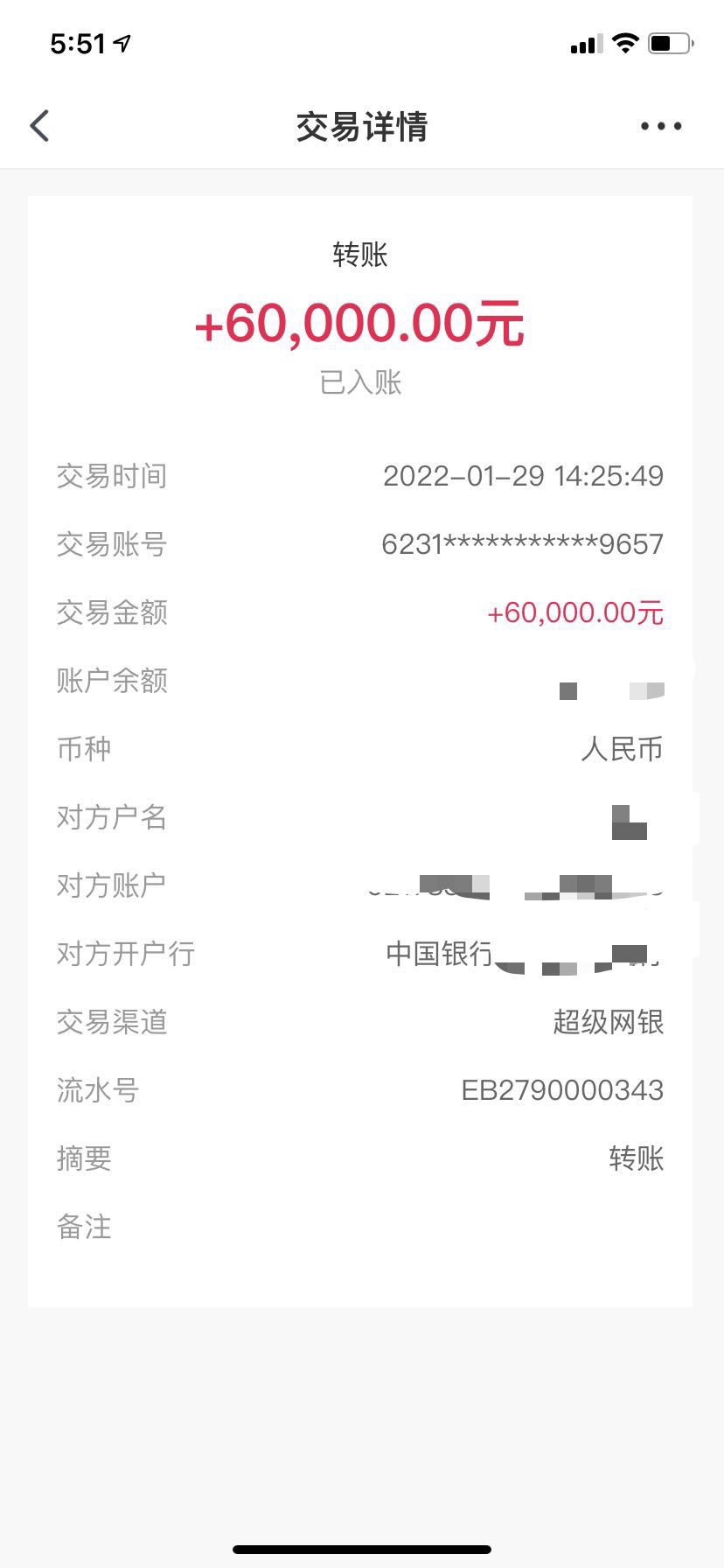This screenshot has height=1568, width=724.
Task: Go back from transaction details
Action: tap(39, 126)
